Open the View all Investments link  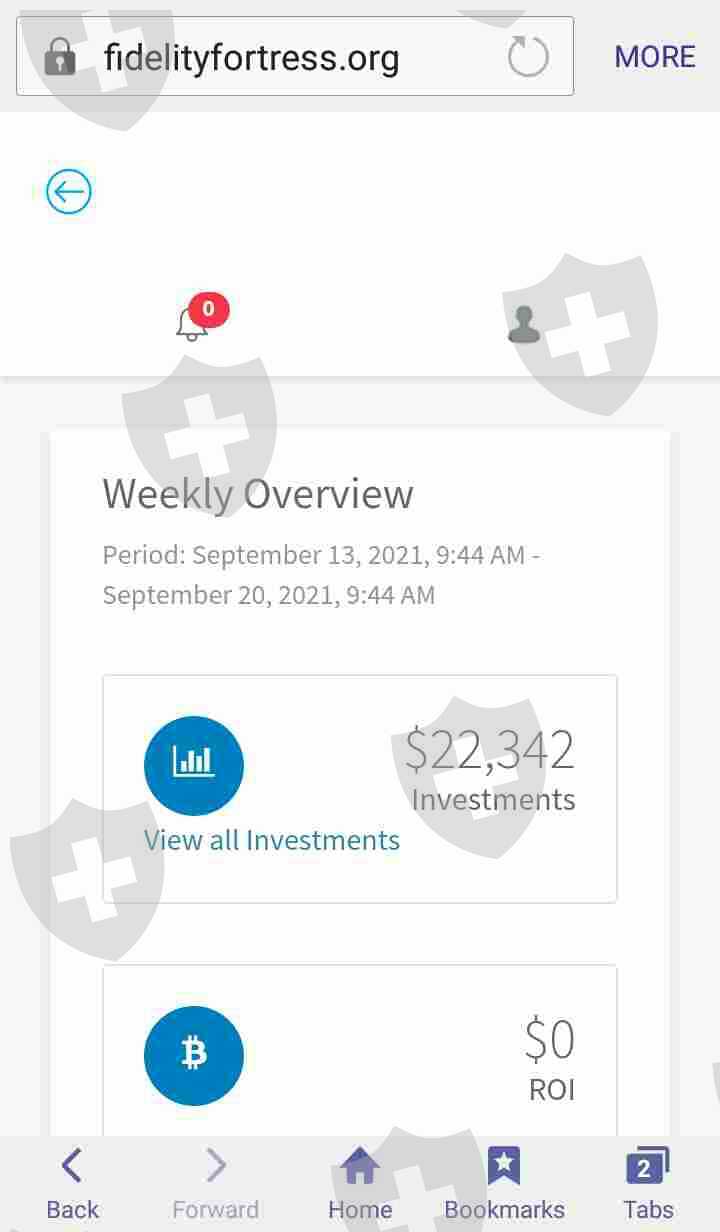click(x=272, y=840)
